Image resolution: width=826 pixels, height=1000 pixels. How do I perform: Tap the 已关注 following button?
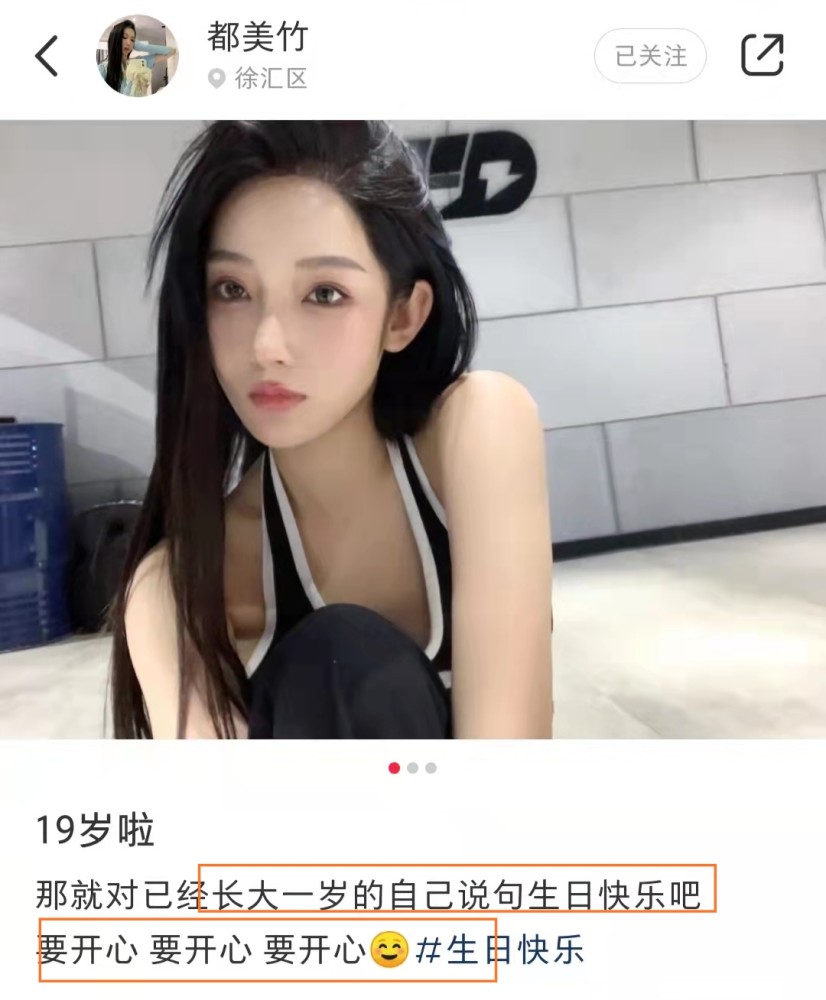650,56
